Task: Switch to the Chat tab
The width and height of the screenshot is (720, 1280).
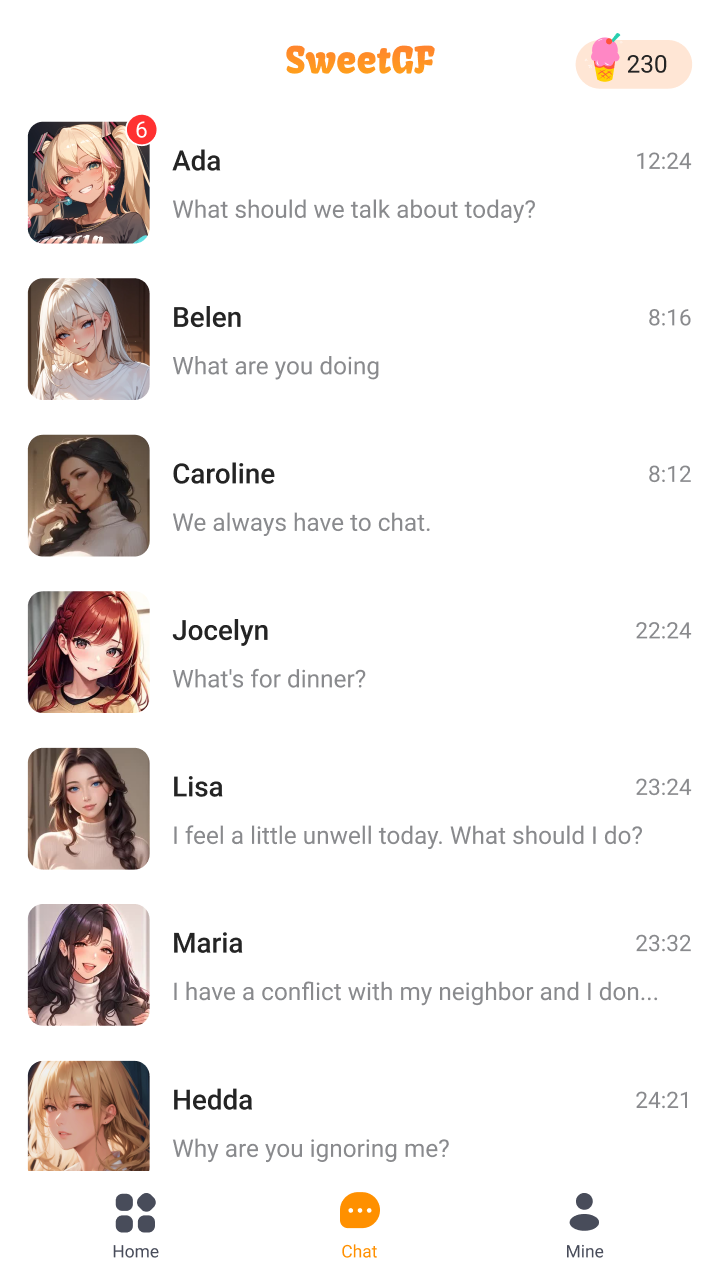Action: 360,1224
